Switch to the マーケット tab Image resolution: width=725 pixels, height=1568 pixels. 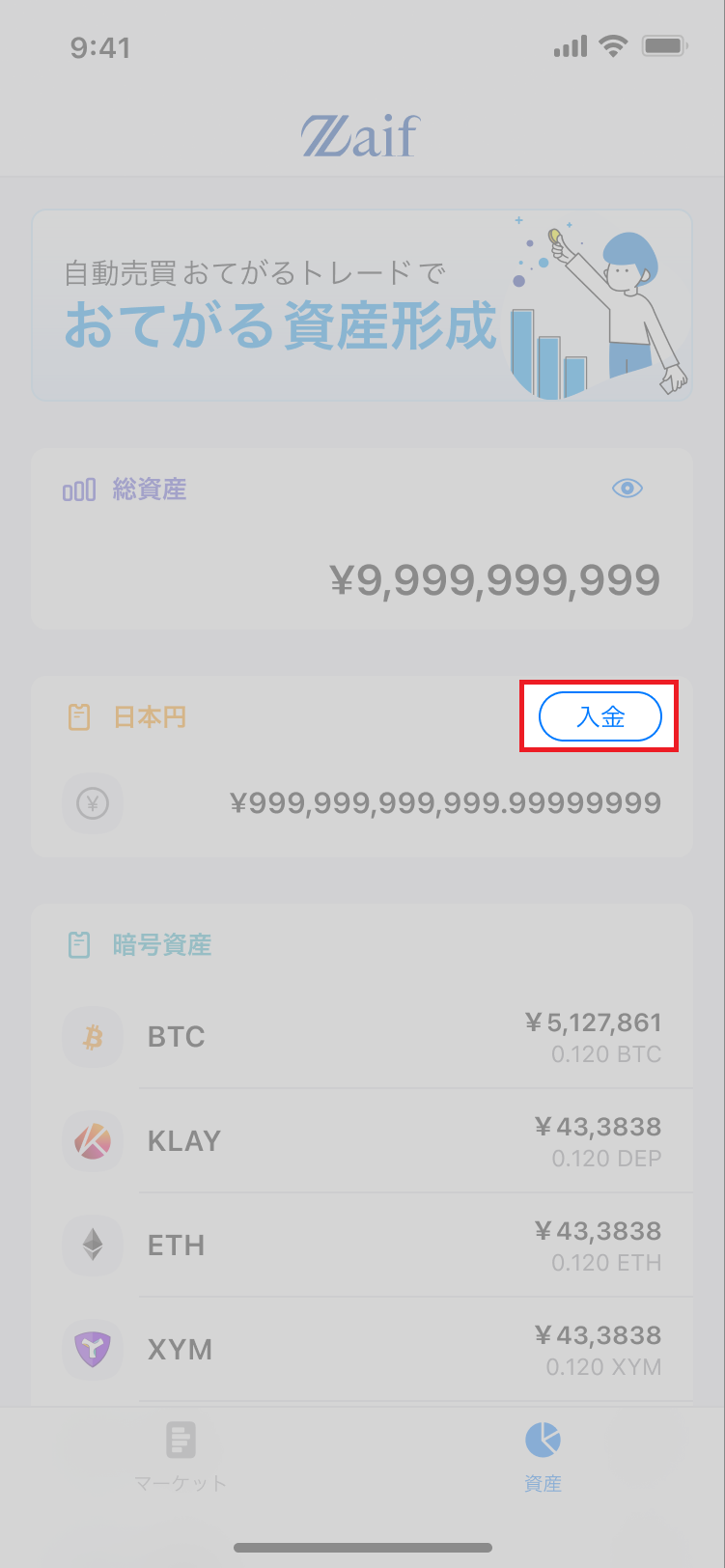click(x=181, y=1456)
